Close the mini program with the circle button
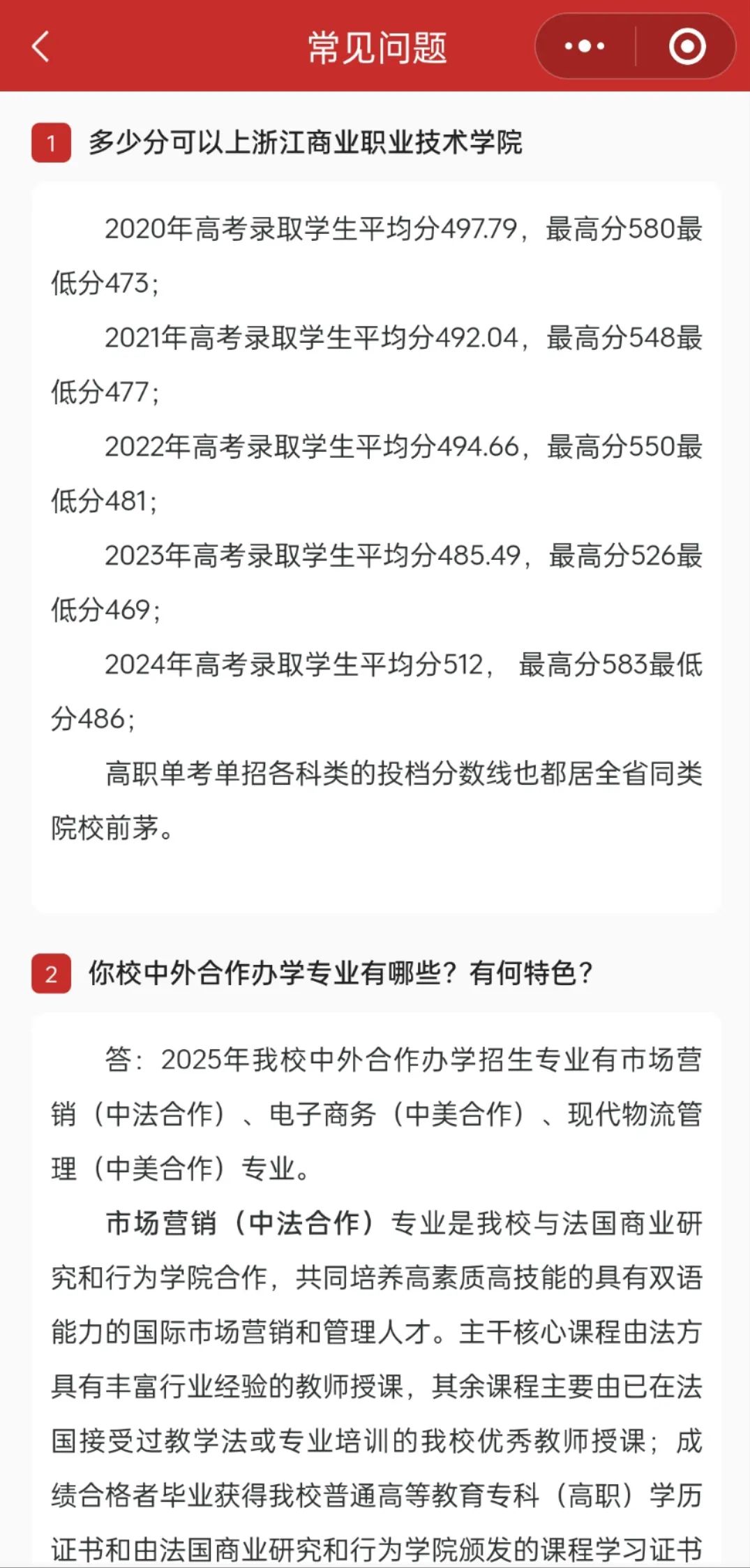The height and width of the screenshot is (1568, 750). (687, 47)
